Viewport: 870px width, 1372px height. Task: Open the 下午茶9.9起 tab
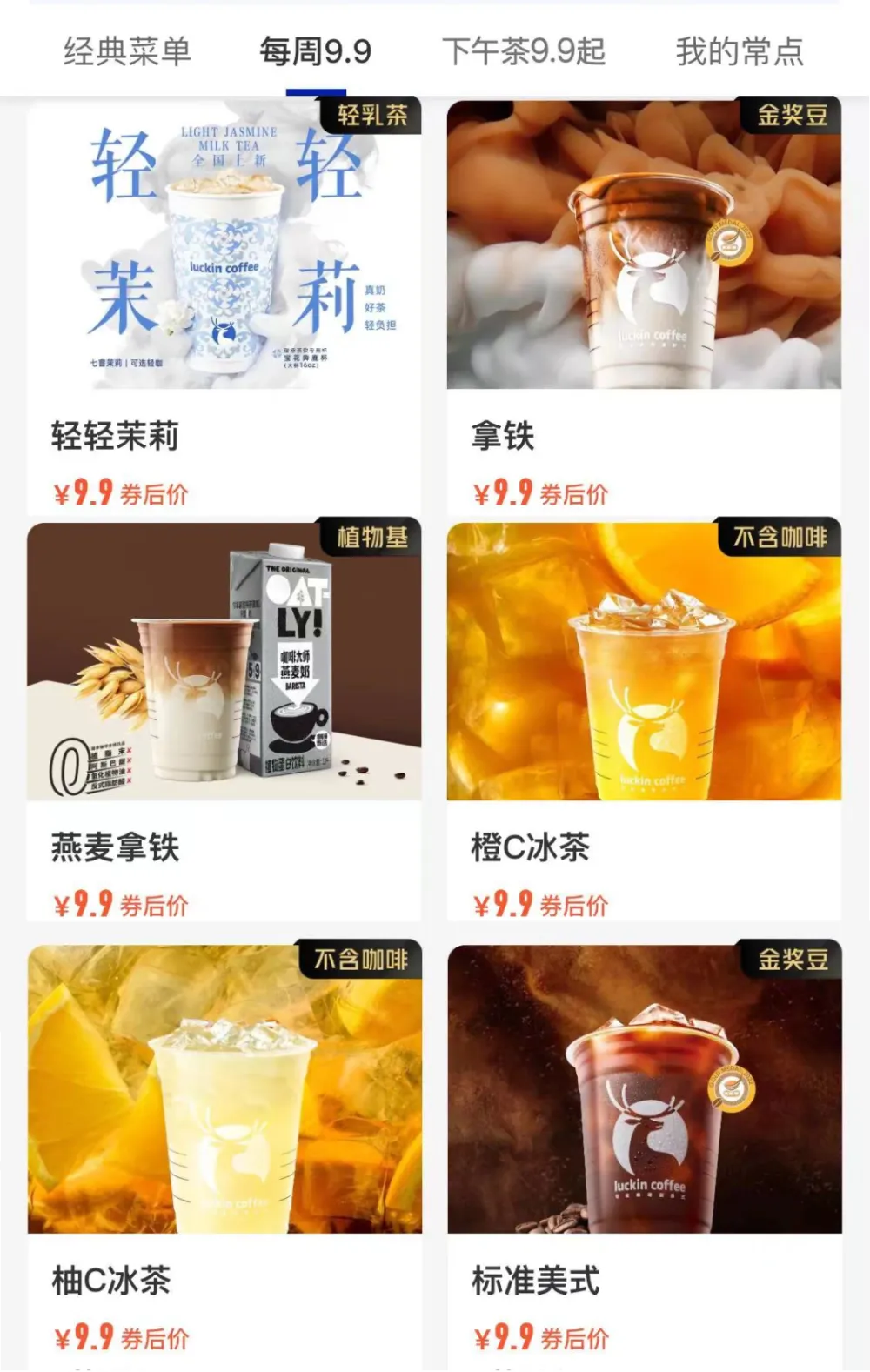[523, 52]
